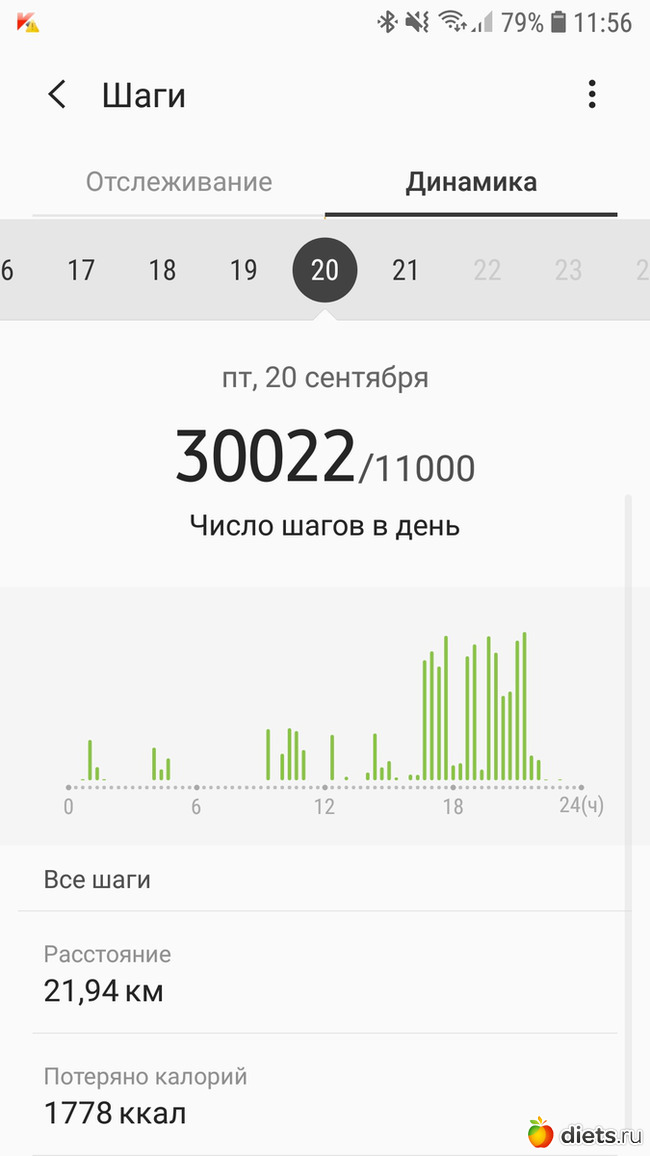View steps for day 21
This screenshot has width=650, height=1156.
coord(405,270)
